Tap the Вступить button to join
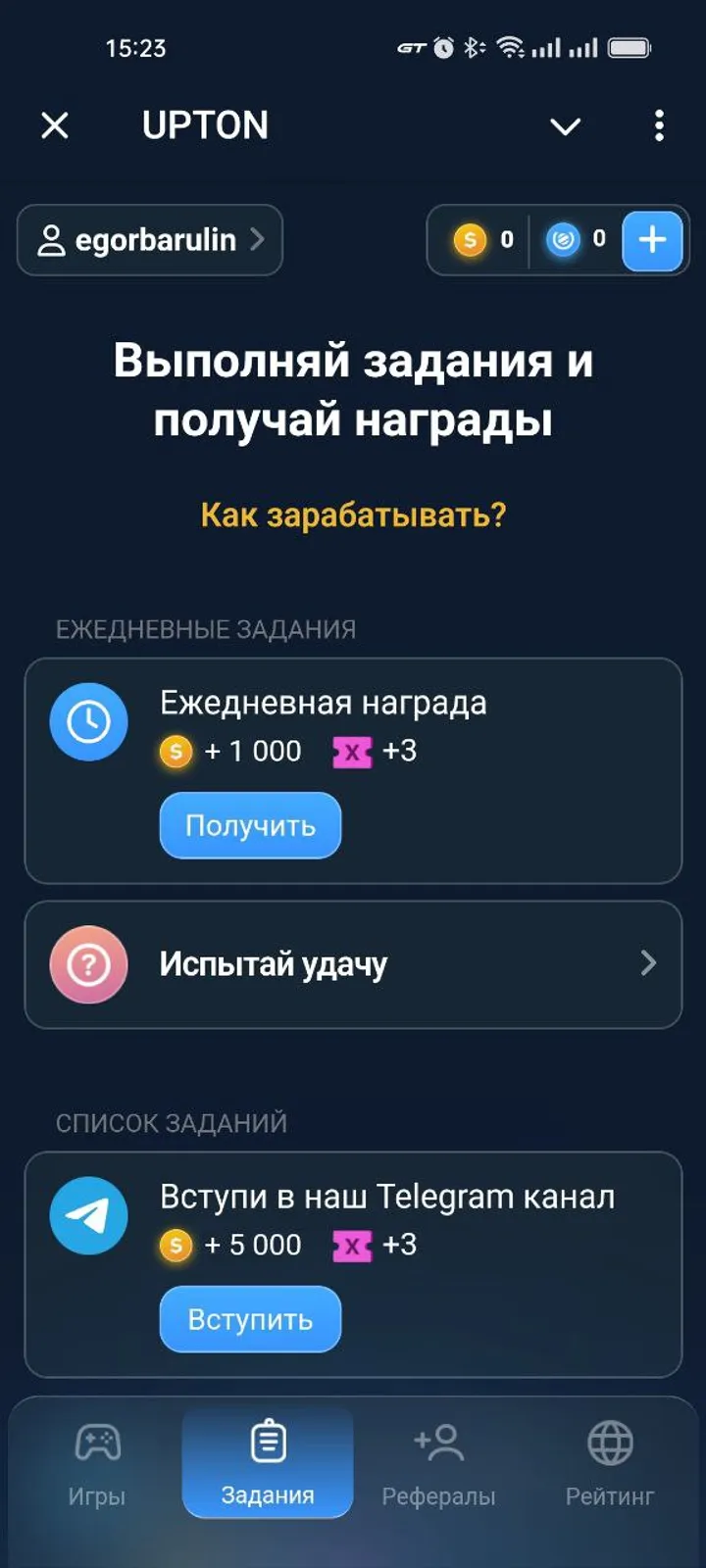 point(249,1319)
